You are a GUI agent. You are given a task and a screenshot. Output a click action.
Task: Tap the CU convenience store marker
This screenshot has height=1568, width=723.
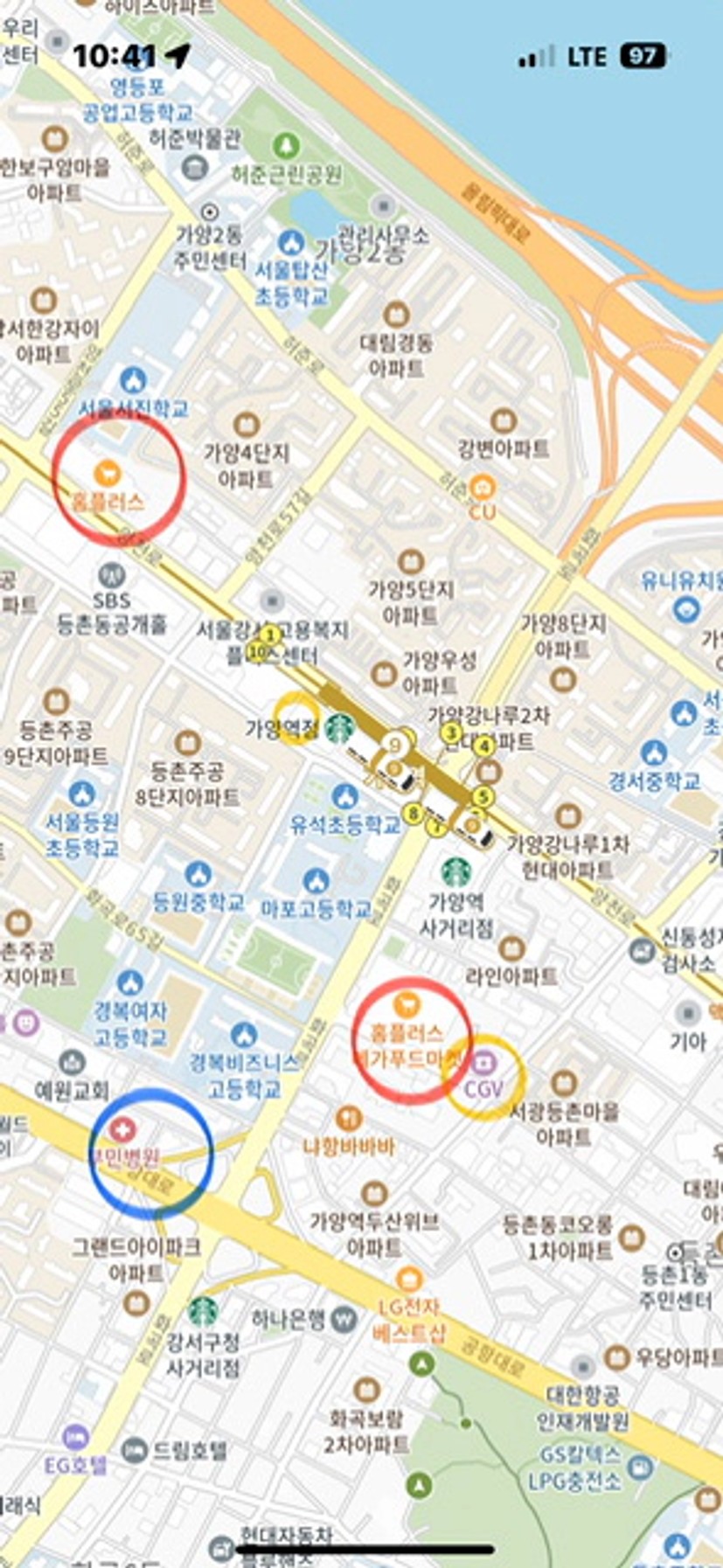click(482, 485)
